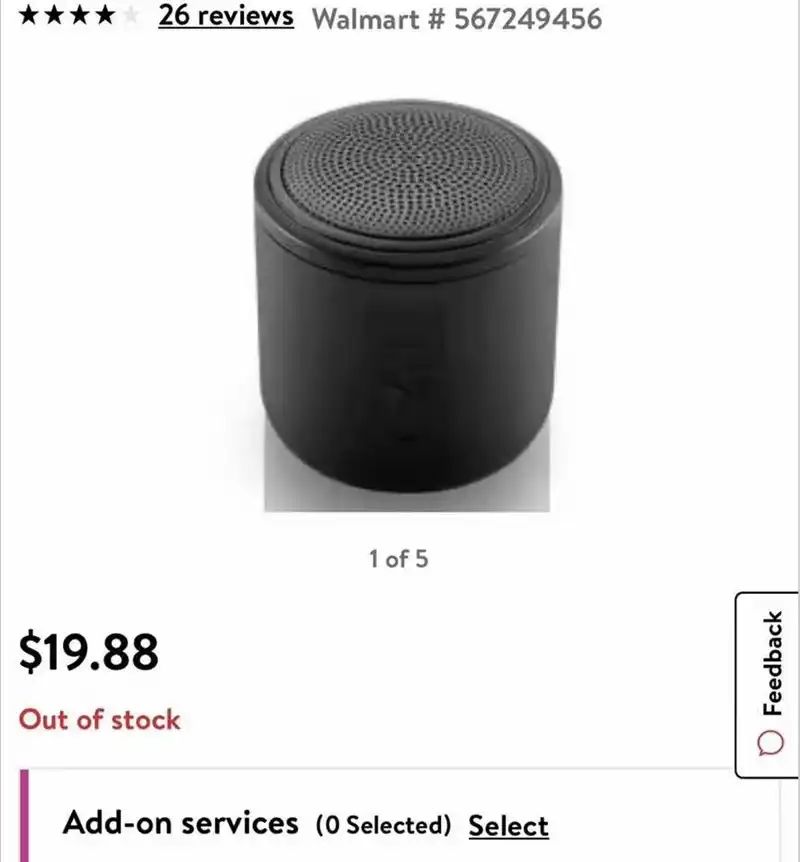
Task: Click the $19.88 price text
Action: click(88, 651)
